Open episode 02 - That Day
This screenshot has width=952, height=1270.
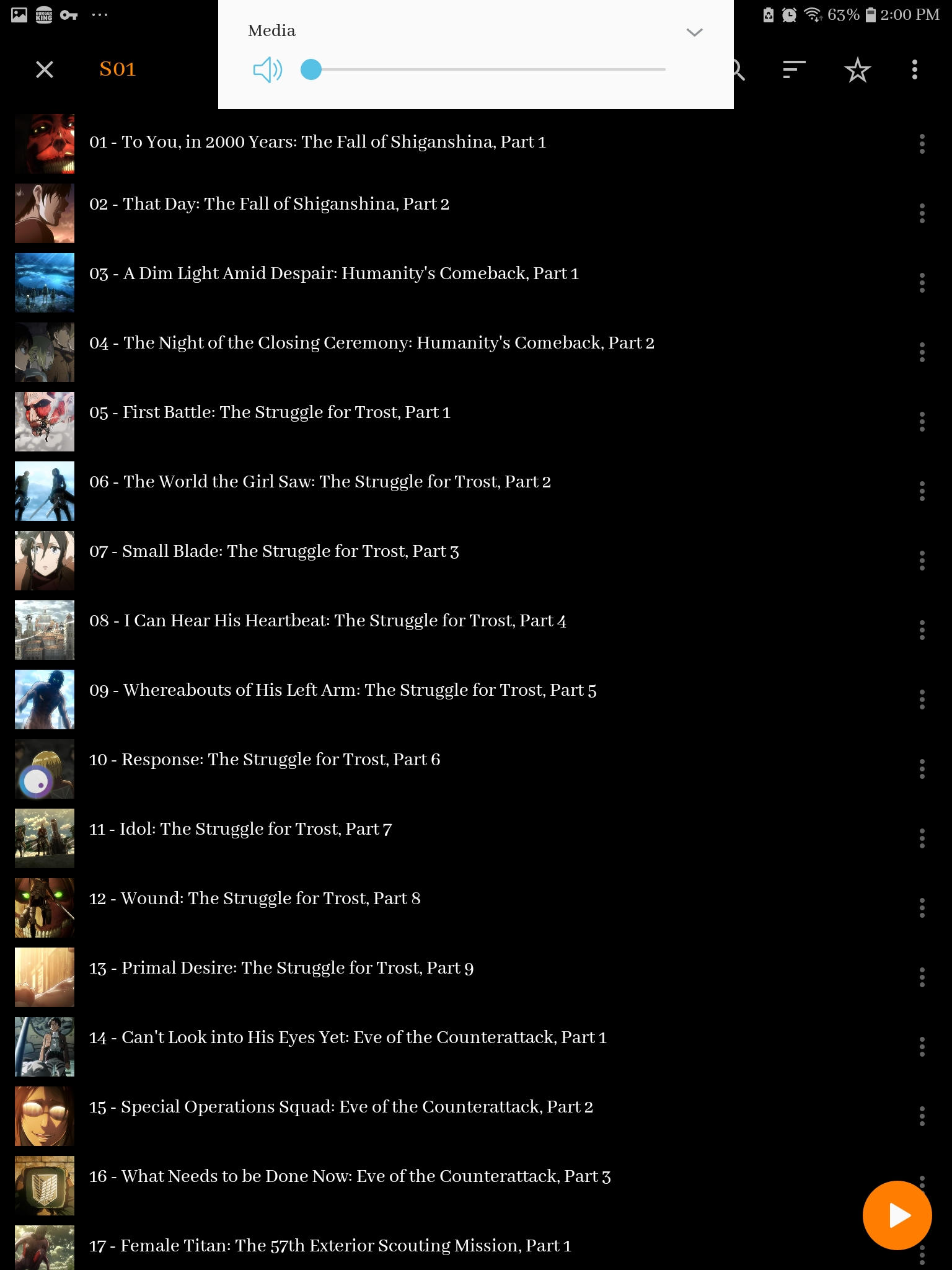pyautogui.click(x=476, y=213)
